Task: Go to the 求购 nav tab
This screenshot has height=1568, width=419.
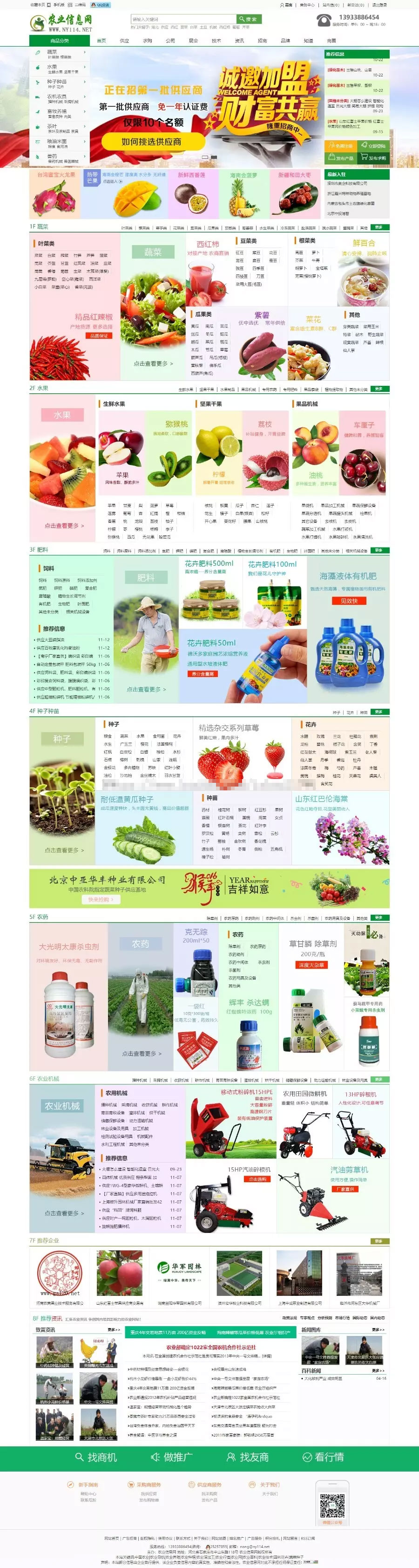Action: 147,41
